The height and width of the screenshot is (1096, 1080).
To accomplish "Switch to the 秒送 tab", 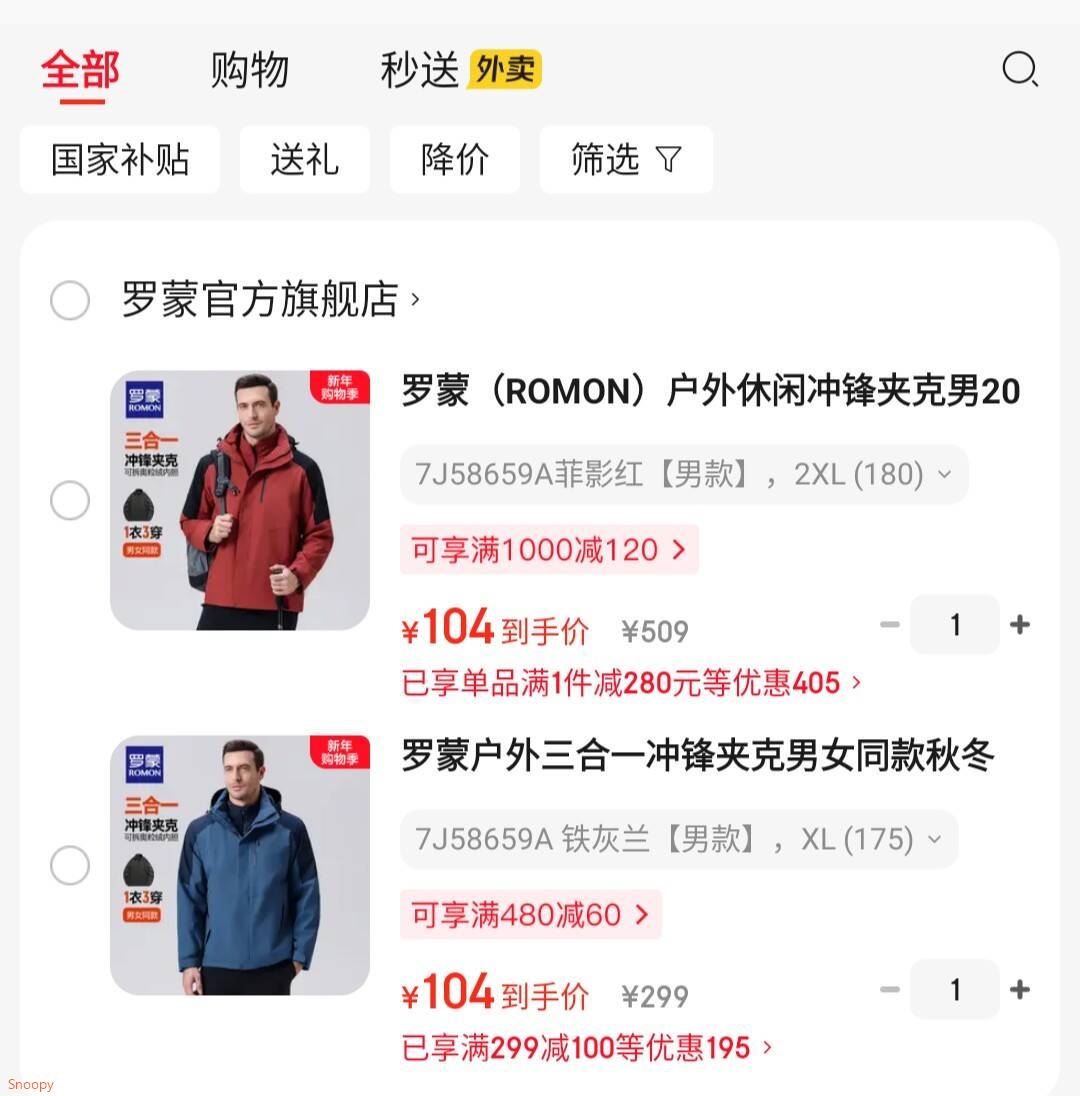I will pyautogui.click(x=418, y=70).
